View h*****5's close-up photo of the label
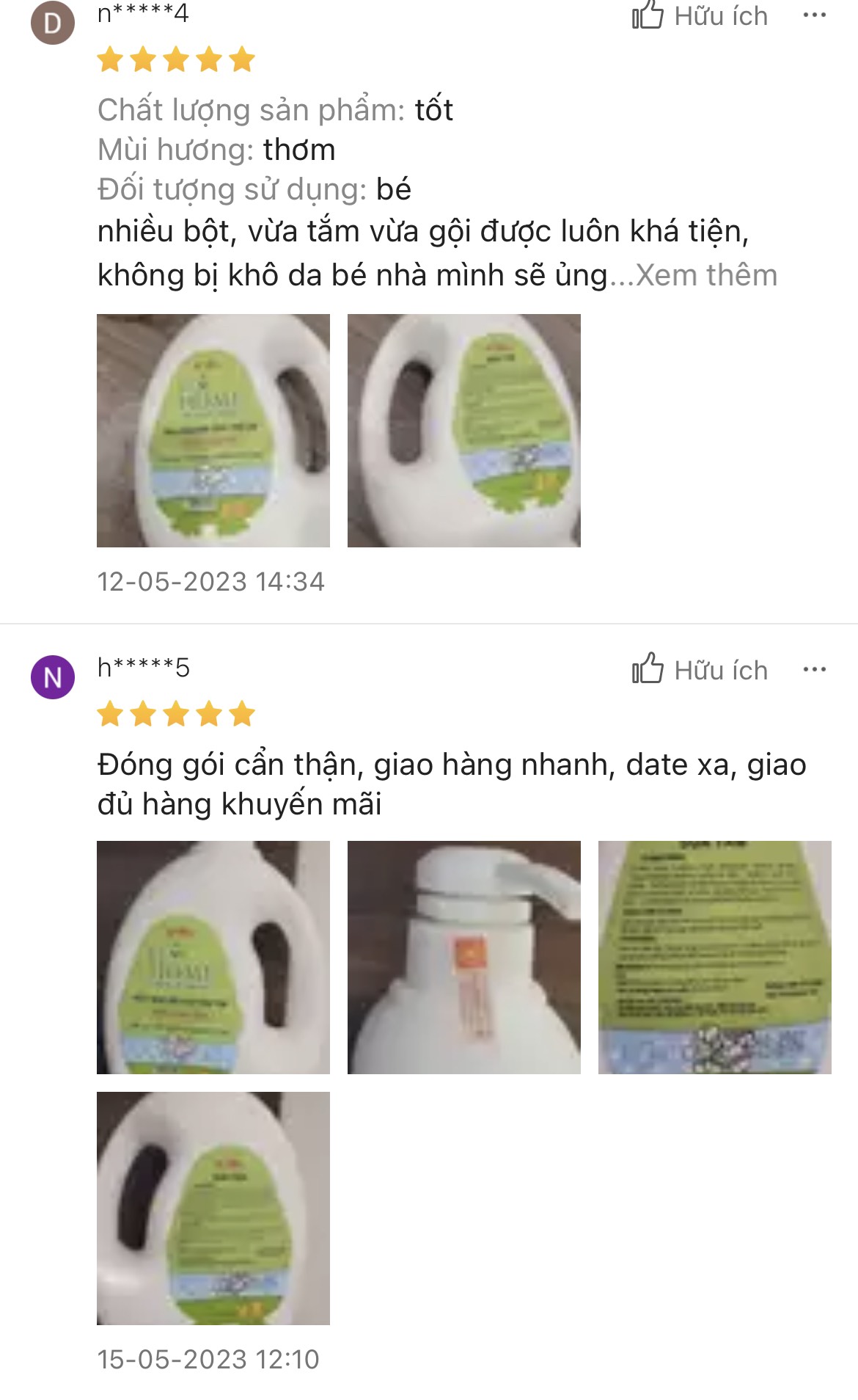858x1400 pixels. click(x=714, y=957)
